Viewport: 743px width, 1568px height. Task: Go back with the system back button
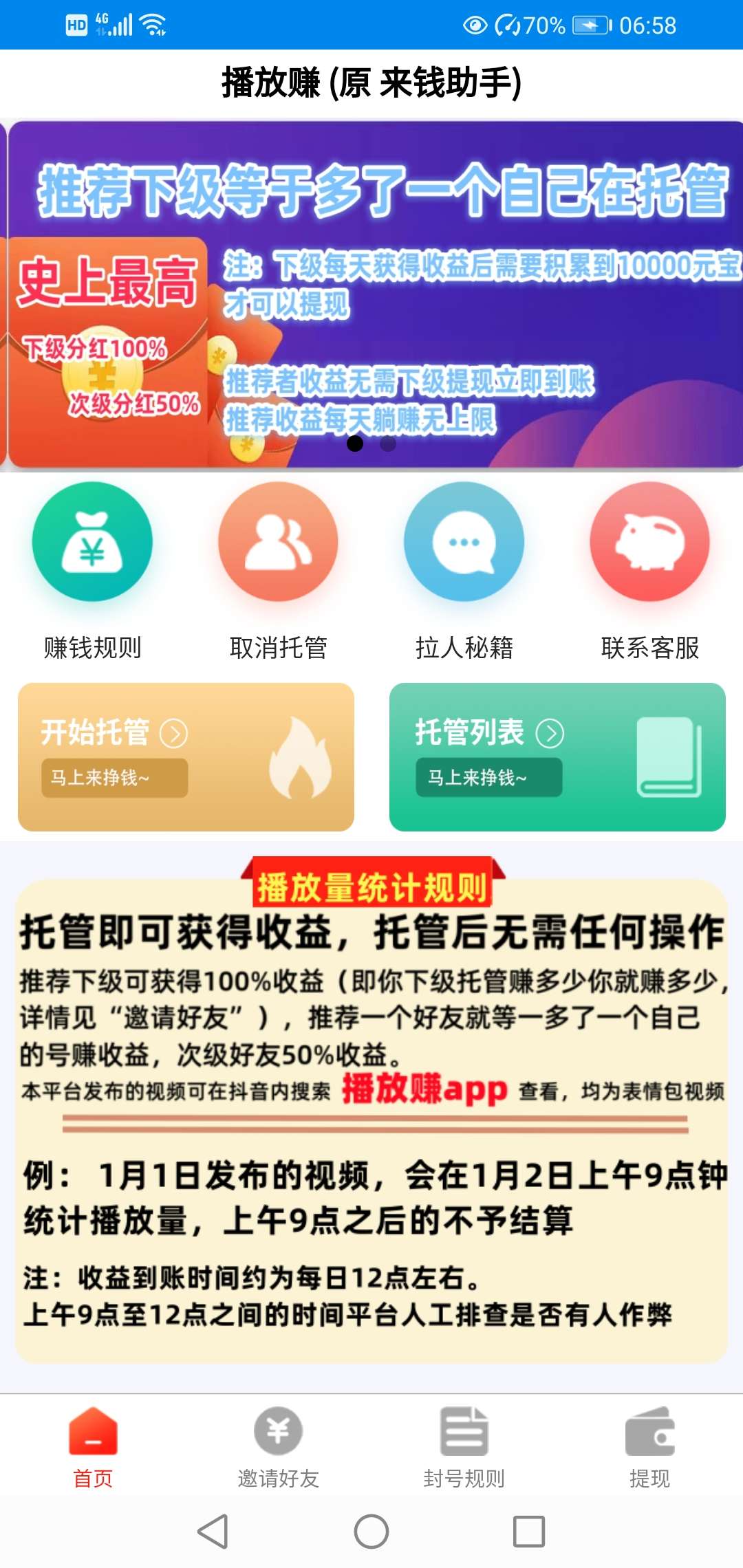[213, 1532]
